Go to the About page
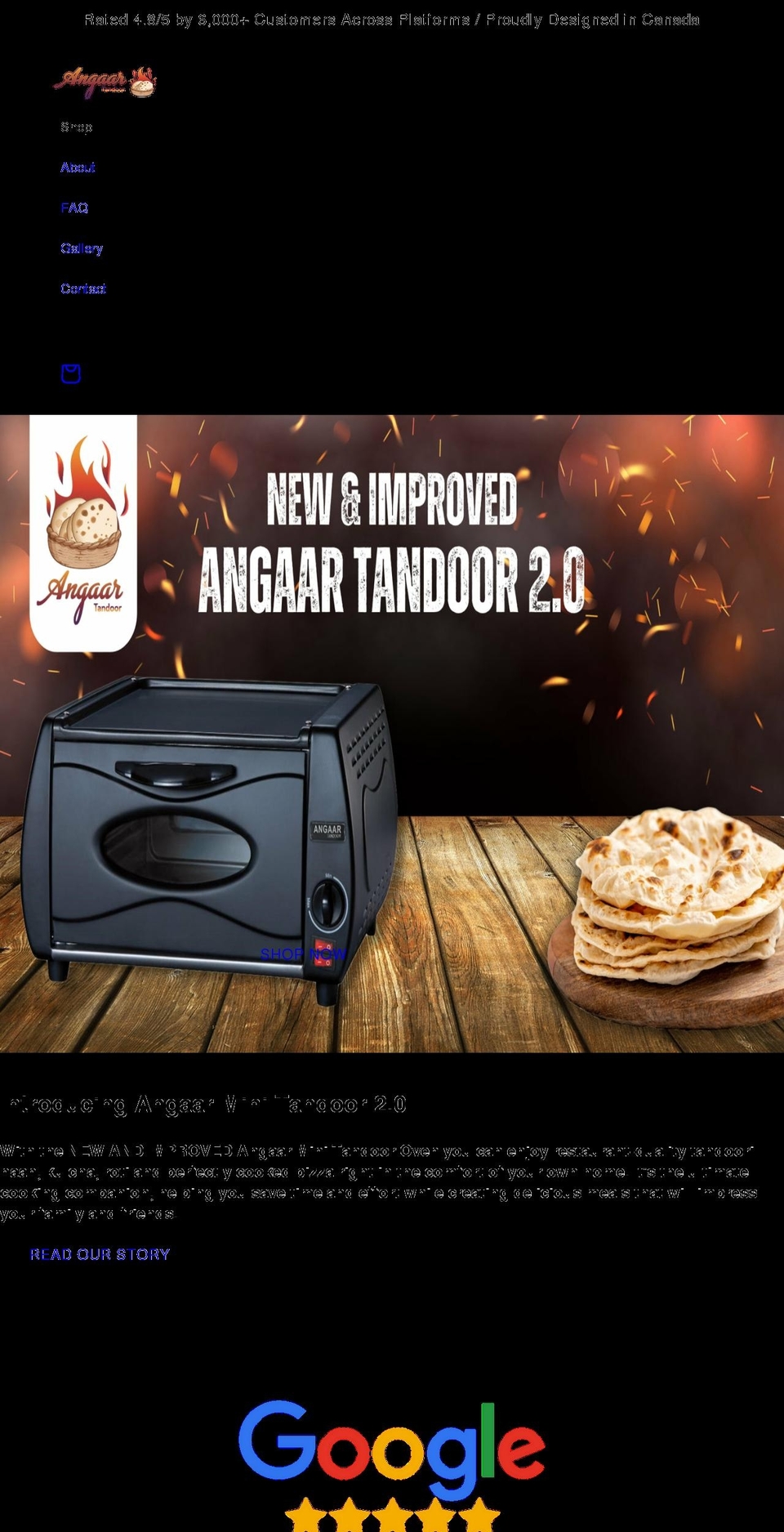Image resolution: width=784 pixels, height=1532 pixels. (x=78, y=167)
